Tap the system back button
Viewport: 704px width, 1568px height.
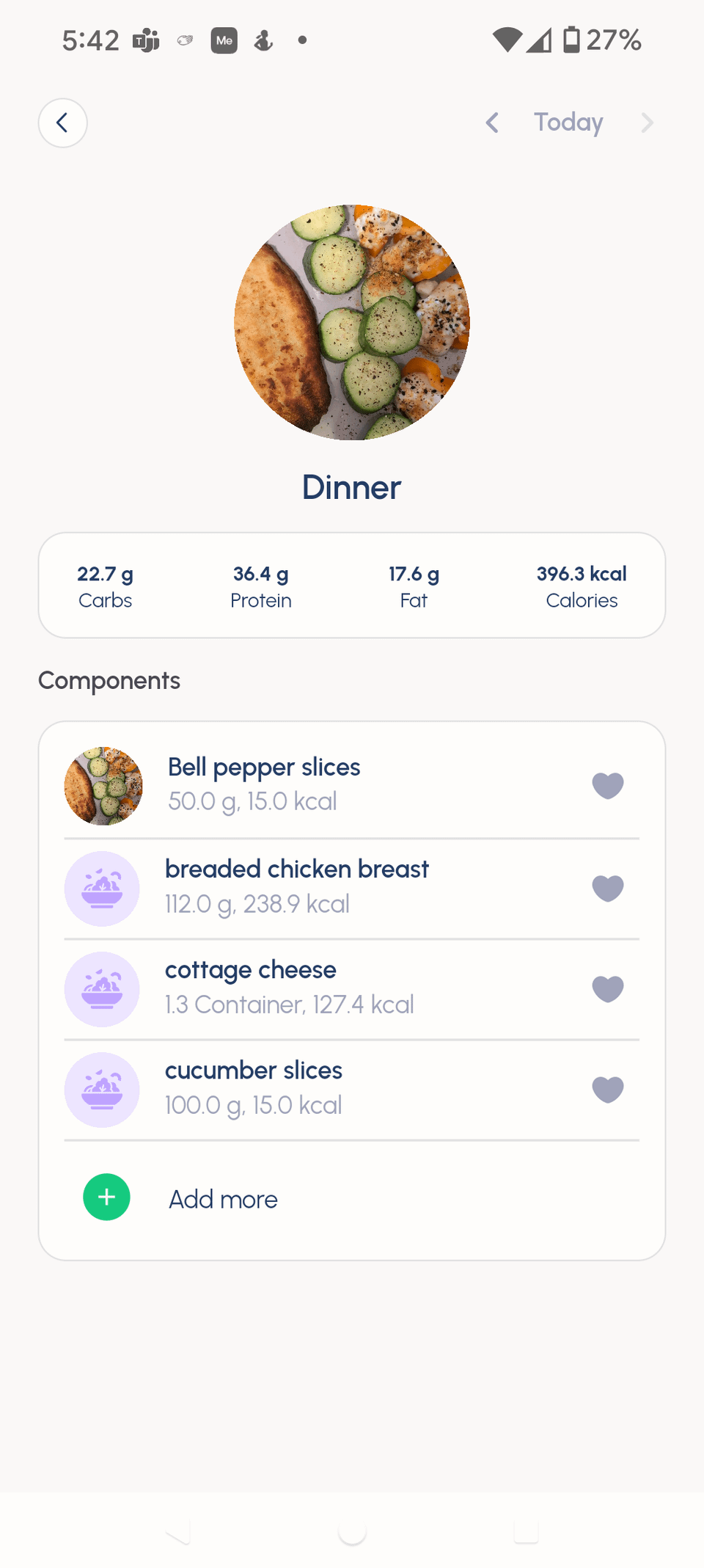click(x=178, y=1531)
